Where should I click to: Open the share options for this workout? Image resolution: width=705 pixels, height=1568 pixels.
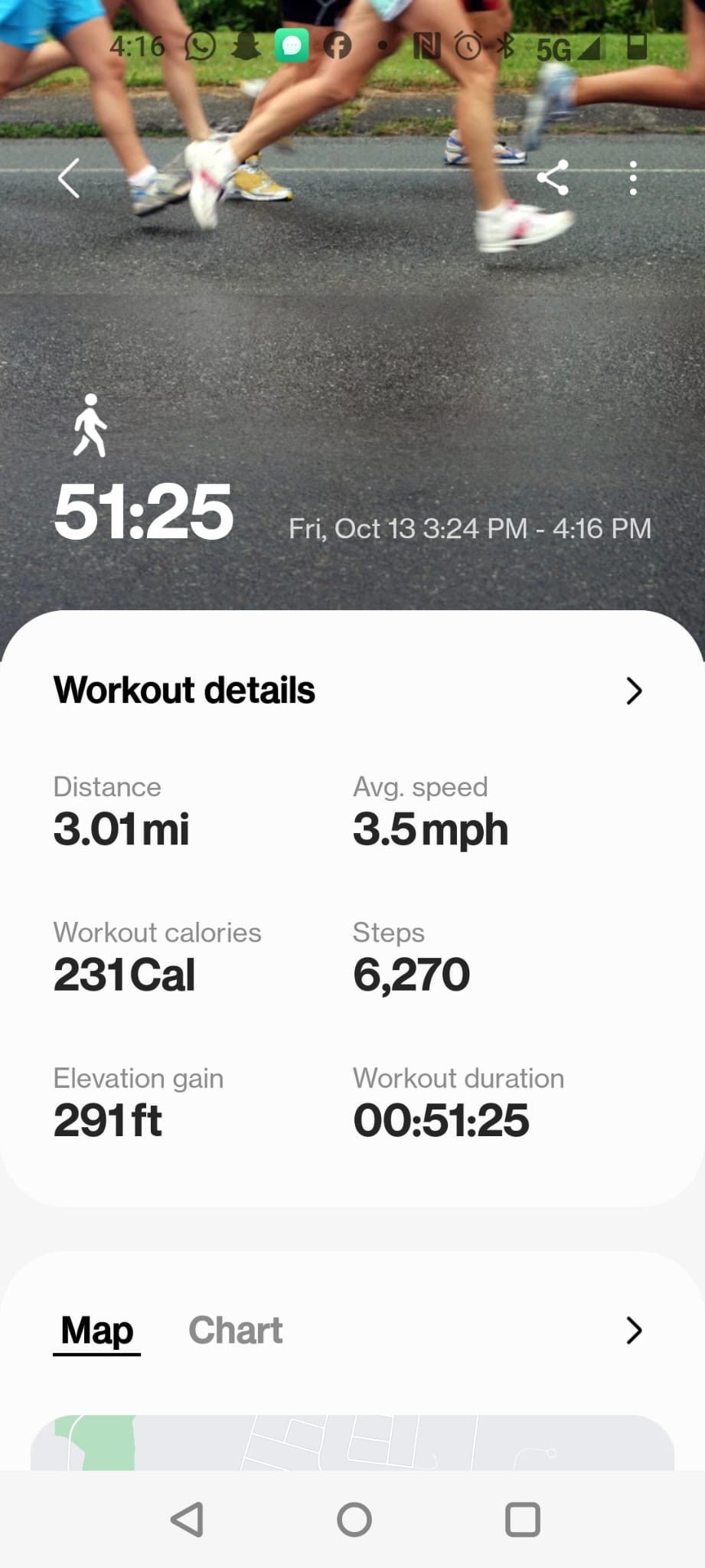click(x=554, y=178)
